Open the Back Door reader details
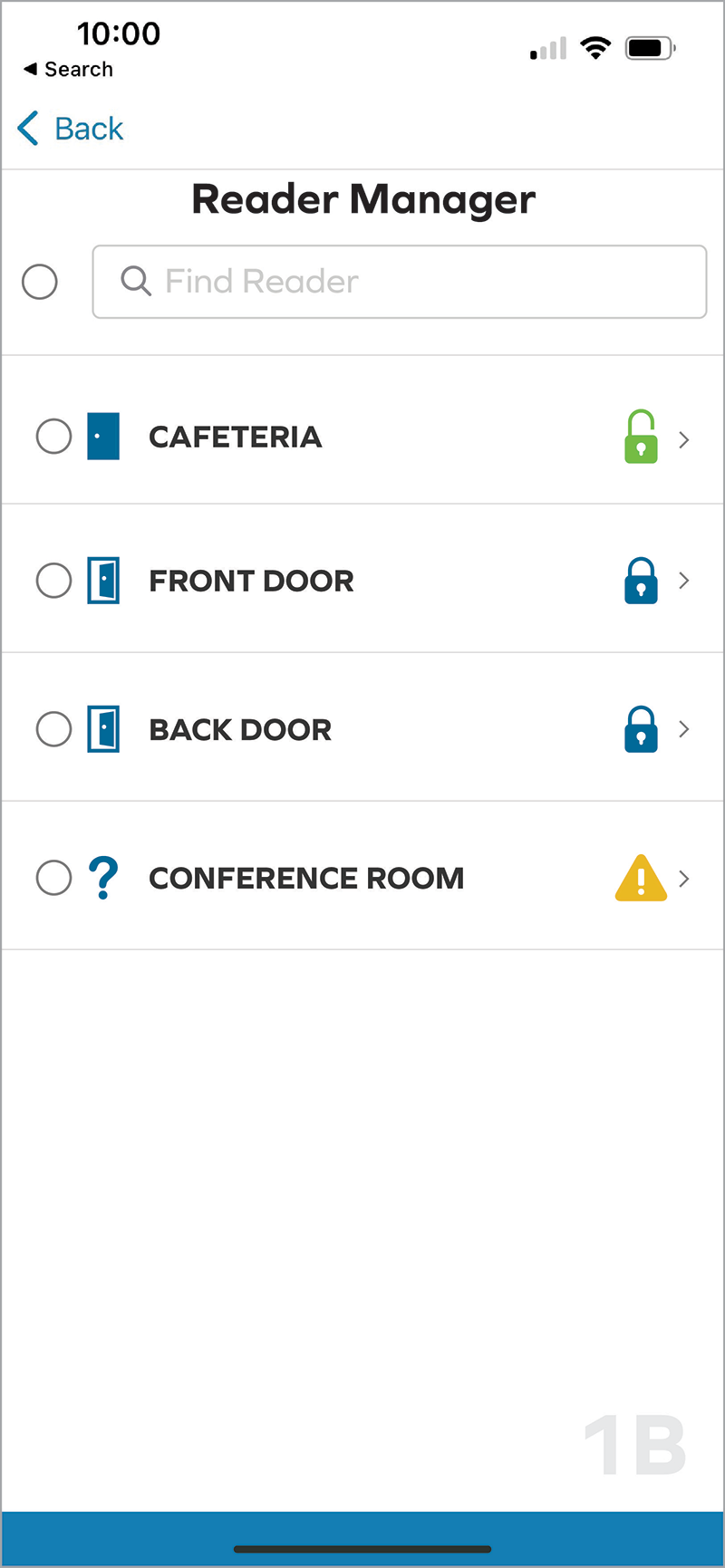725x1568 pixels. (x=684, y=729)
